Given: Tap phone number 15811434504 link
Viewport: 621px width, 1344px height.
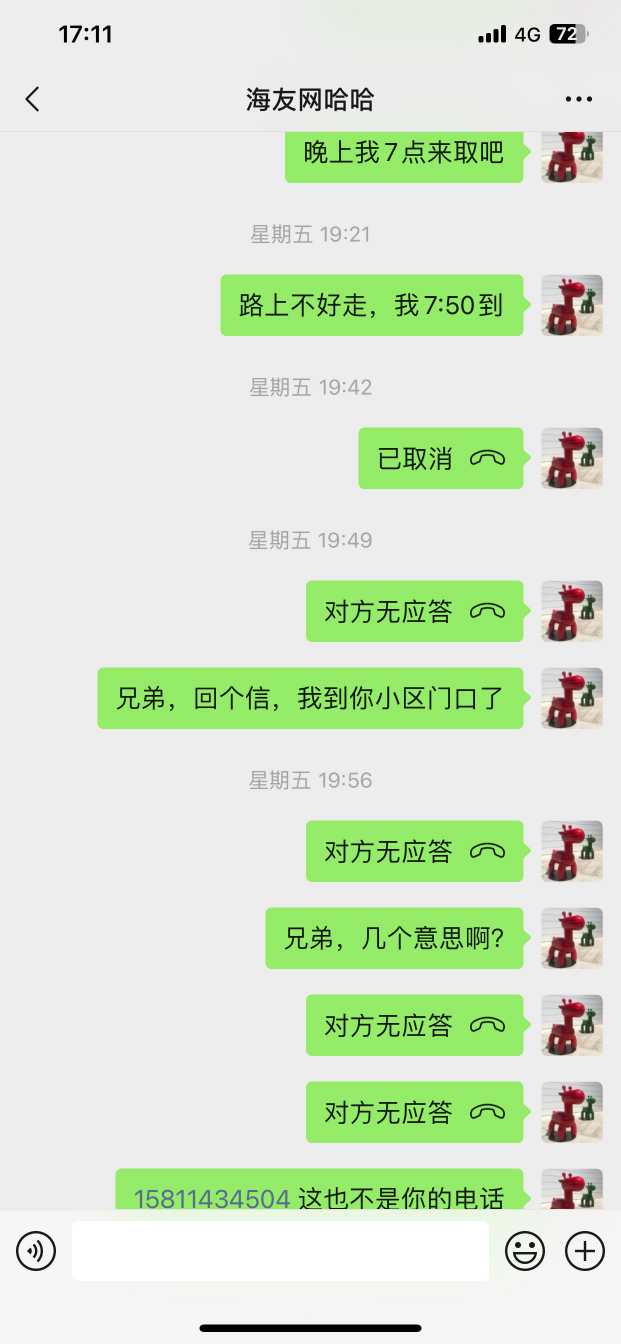Looking at the screenshot, I should point(212,1198).
